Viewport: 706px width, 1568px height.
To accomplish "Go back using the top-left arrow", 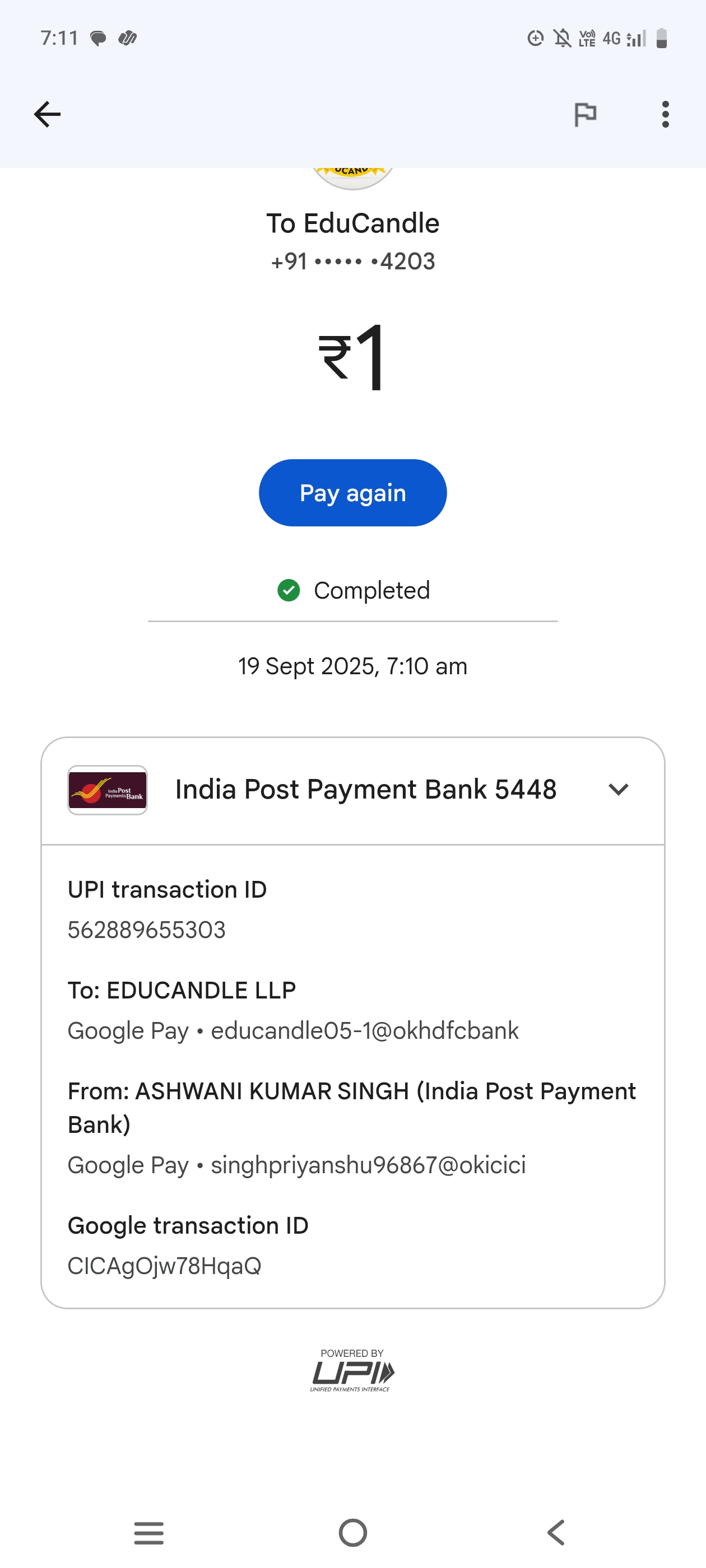I will tap(47, 114).
